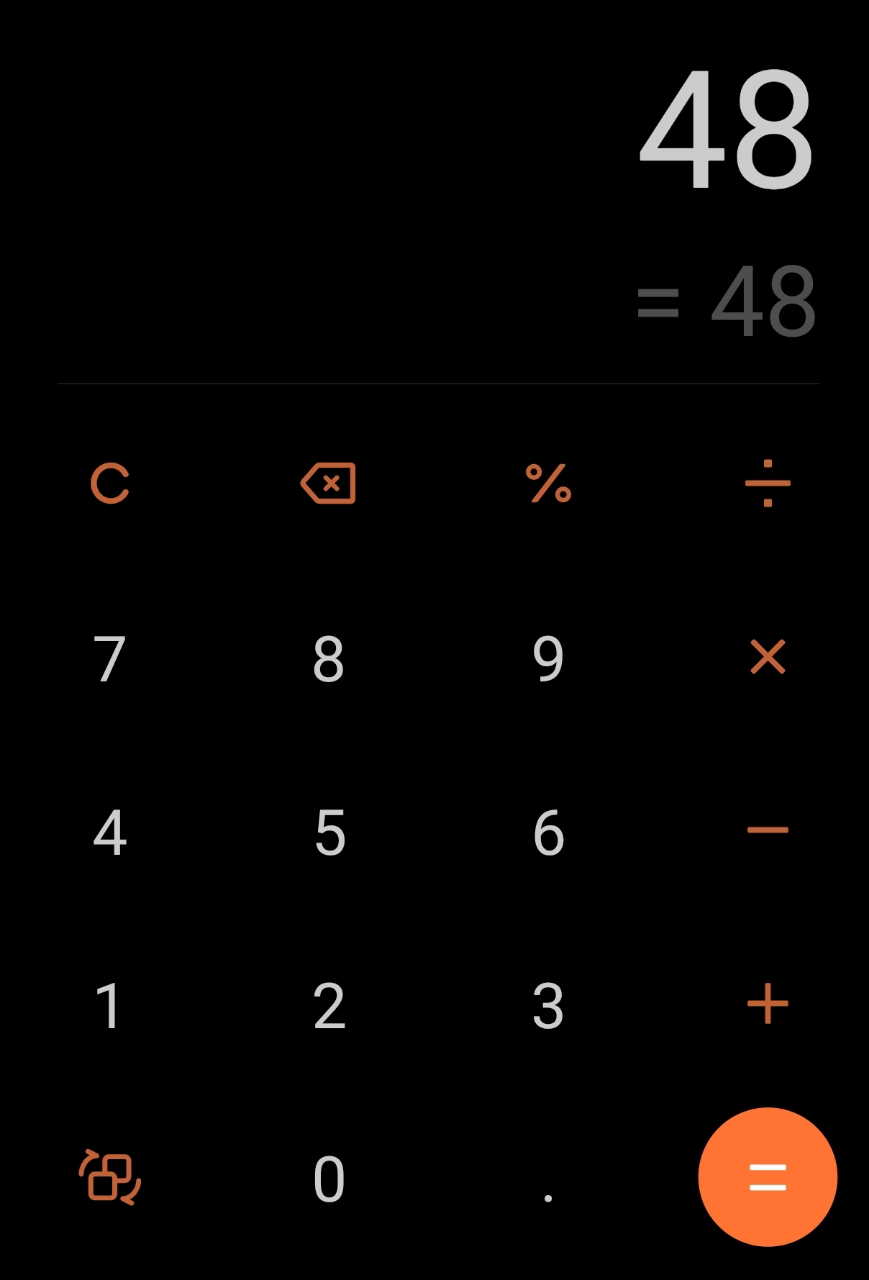Tap the orange equals button
Viewport: 869px width, 1280px height.
(767, 1177)
